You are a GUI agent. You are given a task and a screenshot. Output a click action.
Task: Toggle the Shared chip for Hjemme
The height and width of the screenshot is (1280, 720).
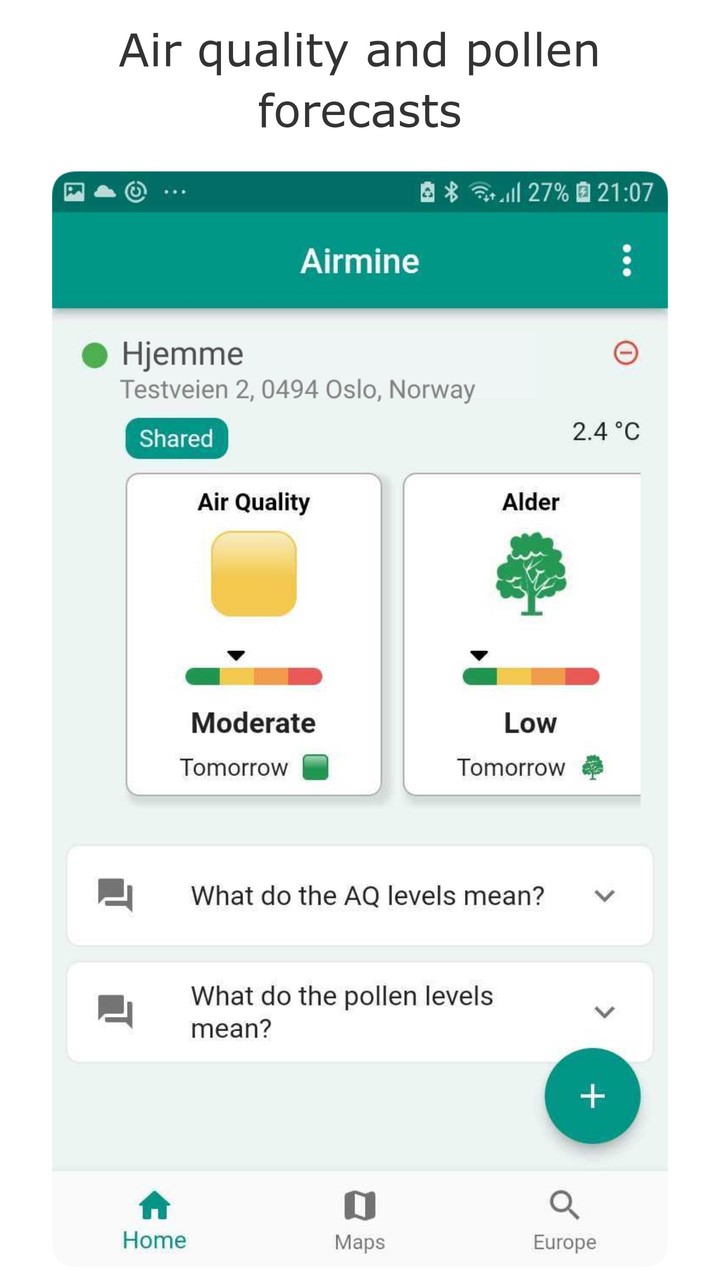(x=176, y=438)
